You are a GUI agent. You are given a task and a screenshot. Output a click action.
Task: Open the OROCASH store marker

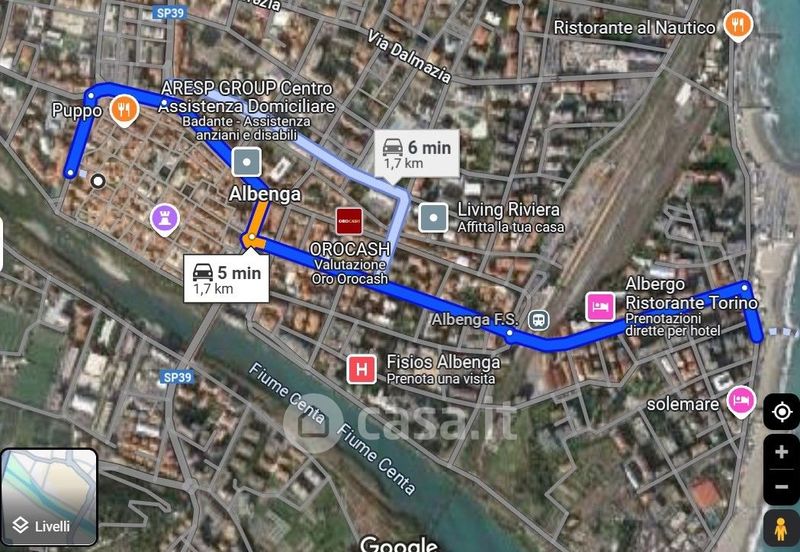click(x=349, y=221)
